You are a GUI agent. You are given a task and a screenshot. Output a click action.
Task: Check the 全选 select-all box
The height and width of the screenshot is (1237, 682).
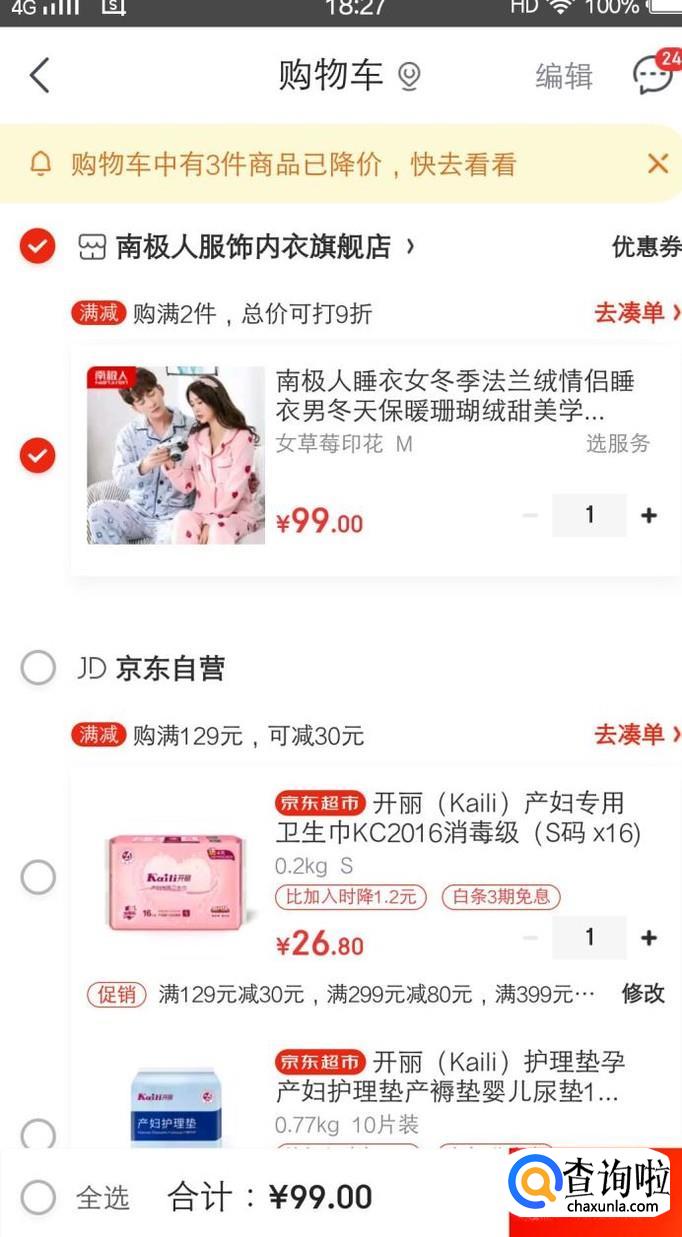(38, 1197)
